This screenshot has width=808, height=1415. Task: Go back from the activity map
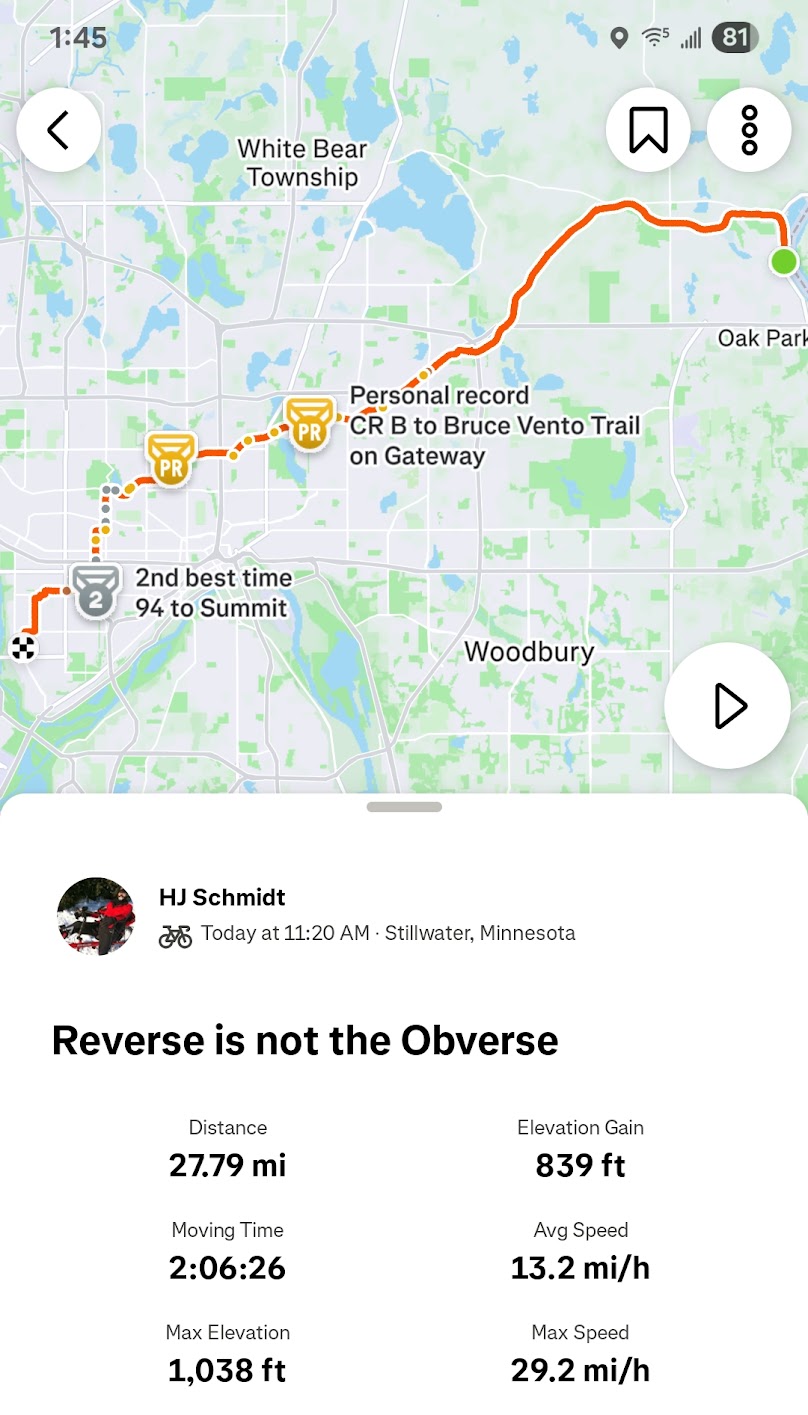pos(58,130)
